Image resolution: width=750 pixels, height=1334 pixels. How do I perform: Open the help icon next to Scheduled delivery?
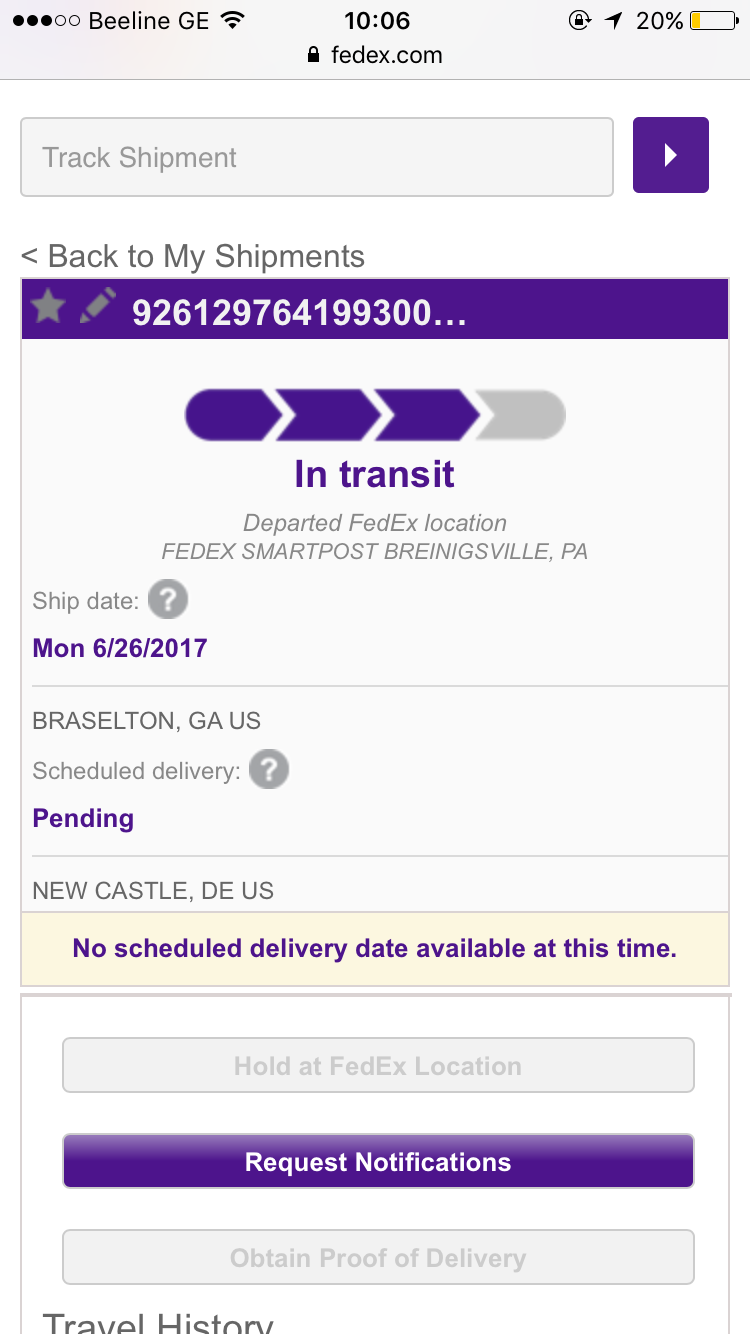click(269, 771)
